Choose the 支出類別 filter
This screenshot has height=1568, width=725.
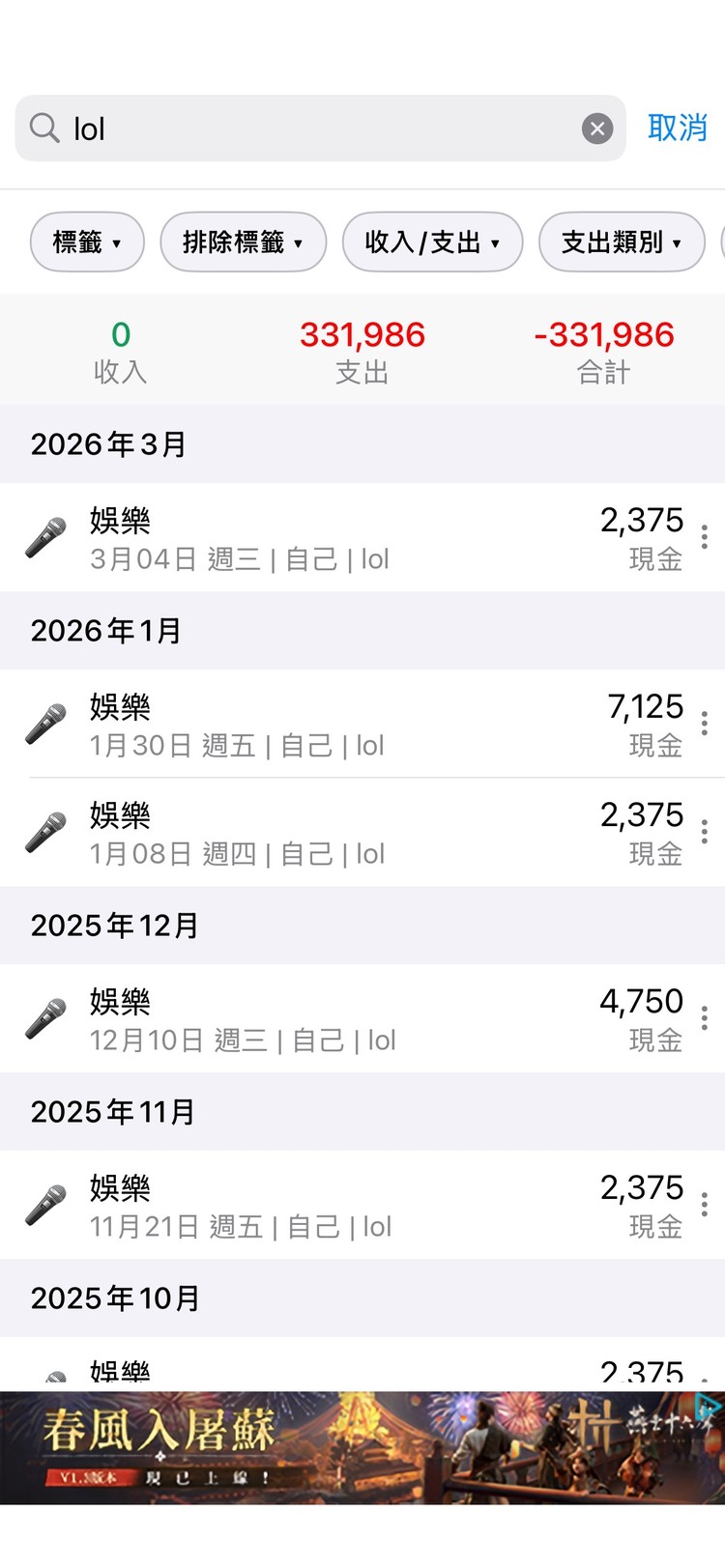tap(621, 242)
